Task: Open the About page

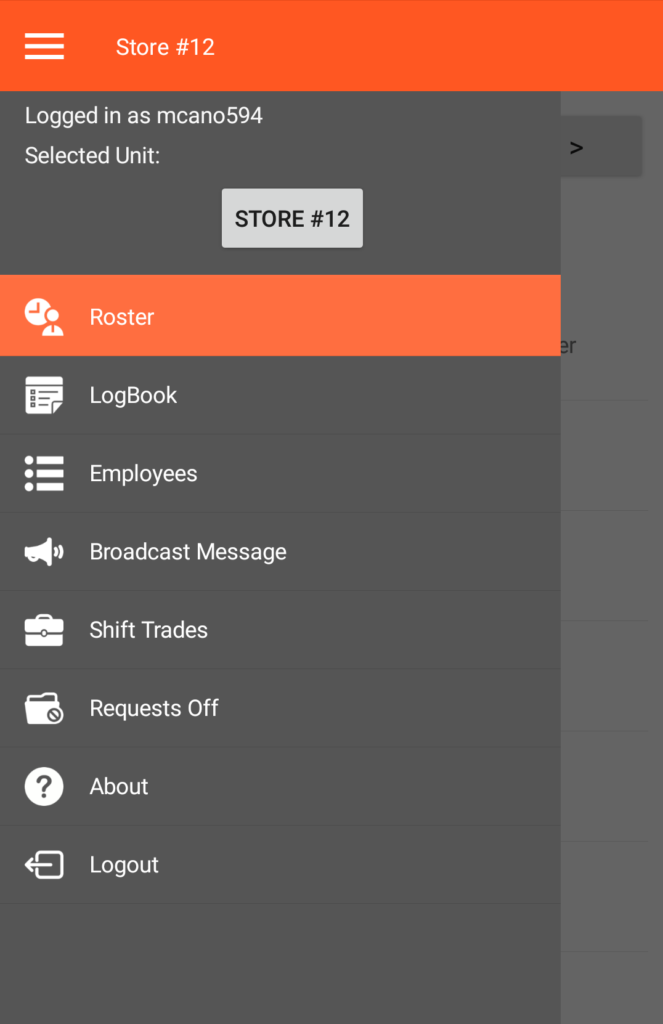Action: pyautogui.click(x=280, y=786)
